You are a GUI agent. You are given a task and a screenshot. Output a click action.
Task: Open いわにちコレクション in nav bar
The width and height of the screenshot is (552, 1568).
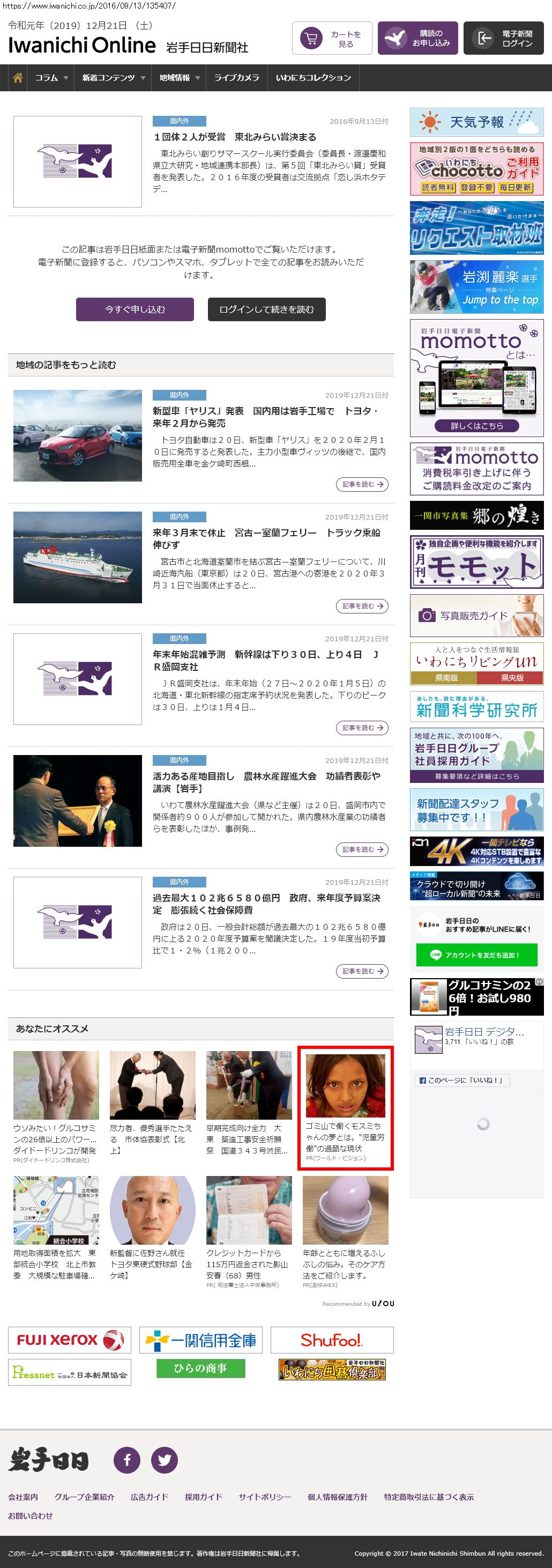click(313, 78)
